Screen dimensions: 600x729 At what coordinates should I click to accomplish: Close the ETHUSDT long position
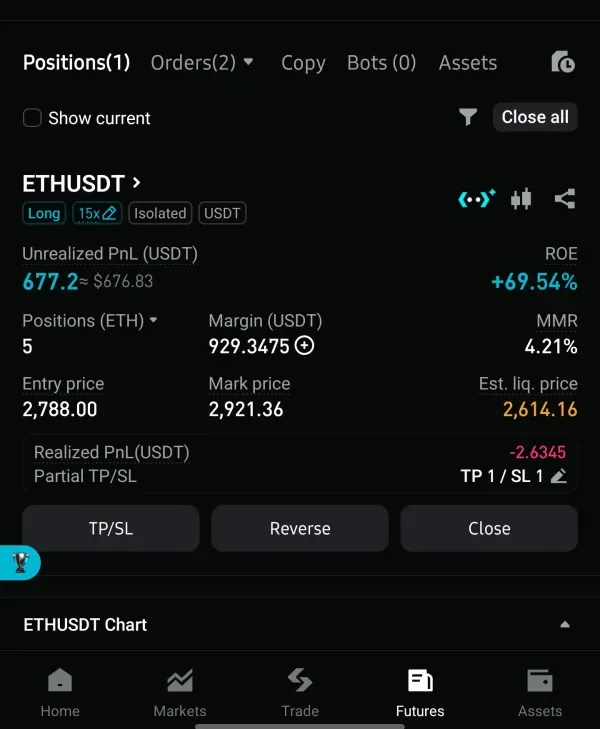tap(489, 528)
